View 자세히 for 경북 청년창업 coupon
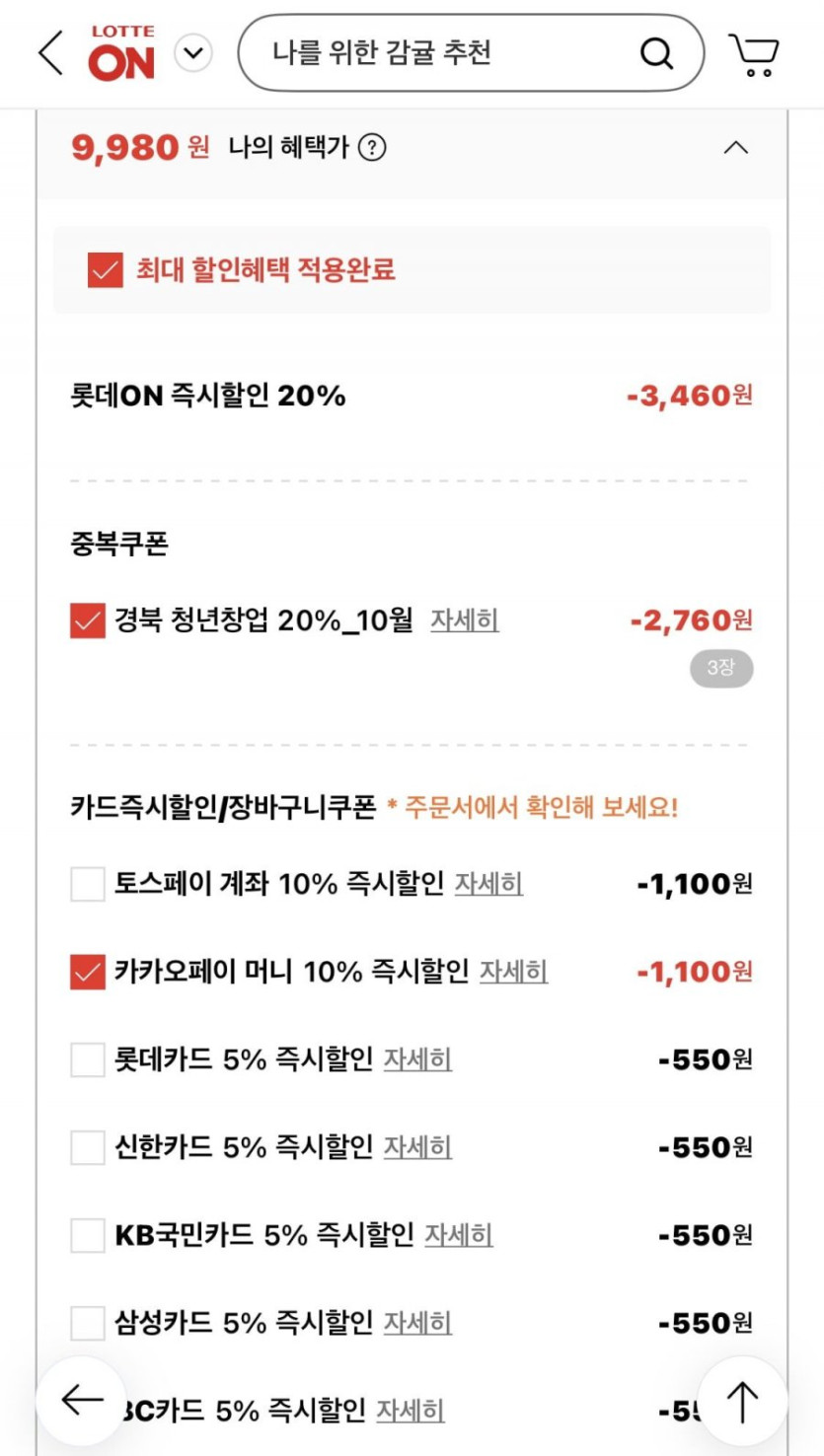 464,620
